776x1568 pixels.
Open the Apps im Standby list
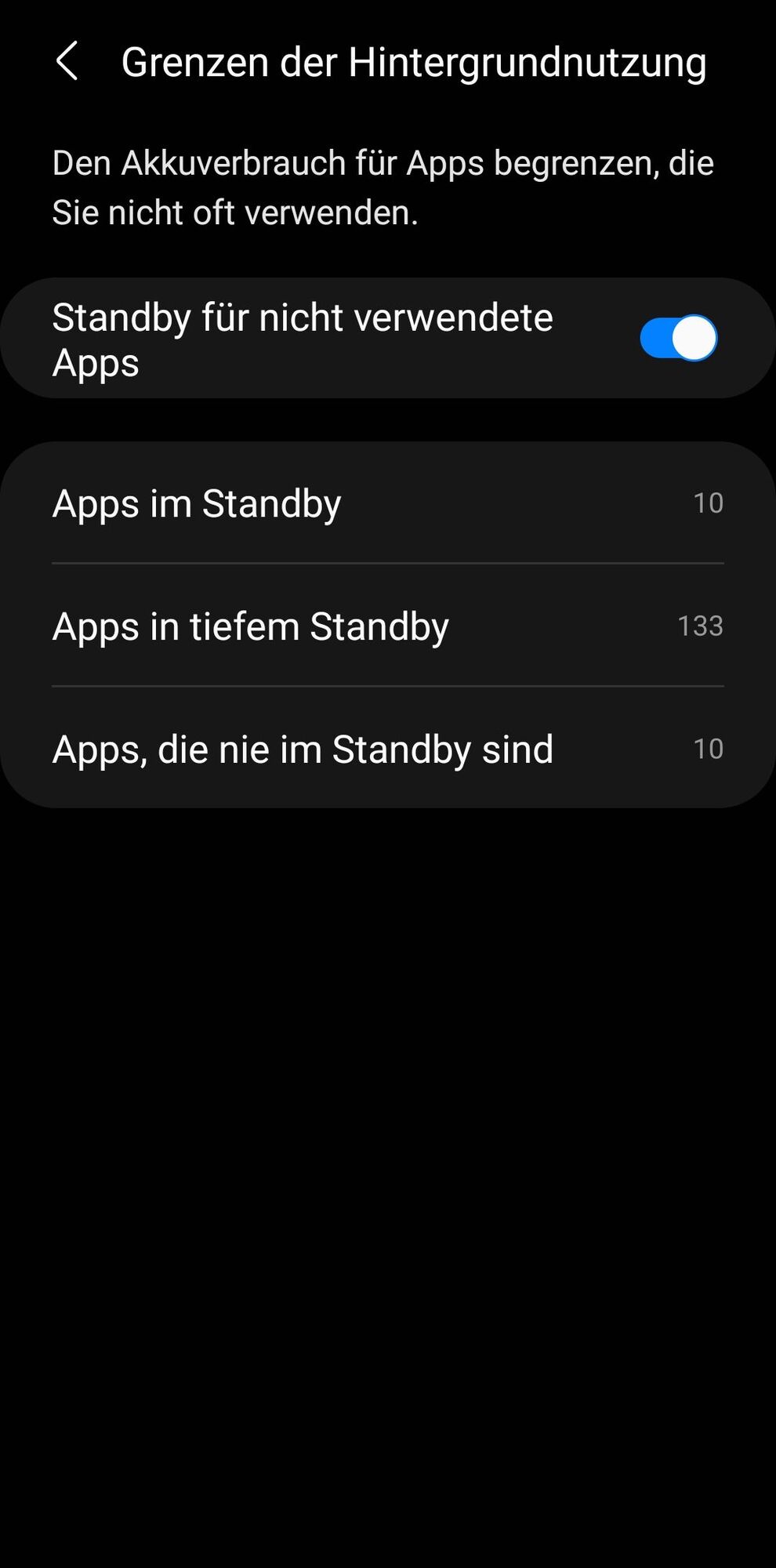point(387,503)
